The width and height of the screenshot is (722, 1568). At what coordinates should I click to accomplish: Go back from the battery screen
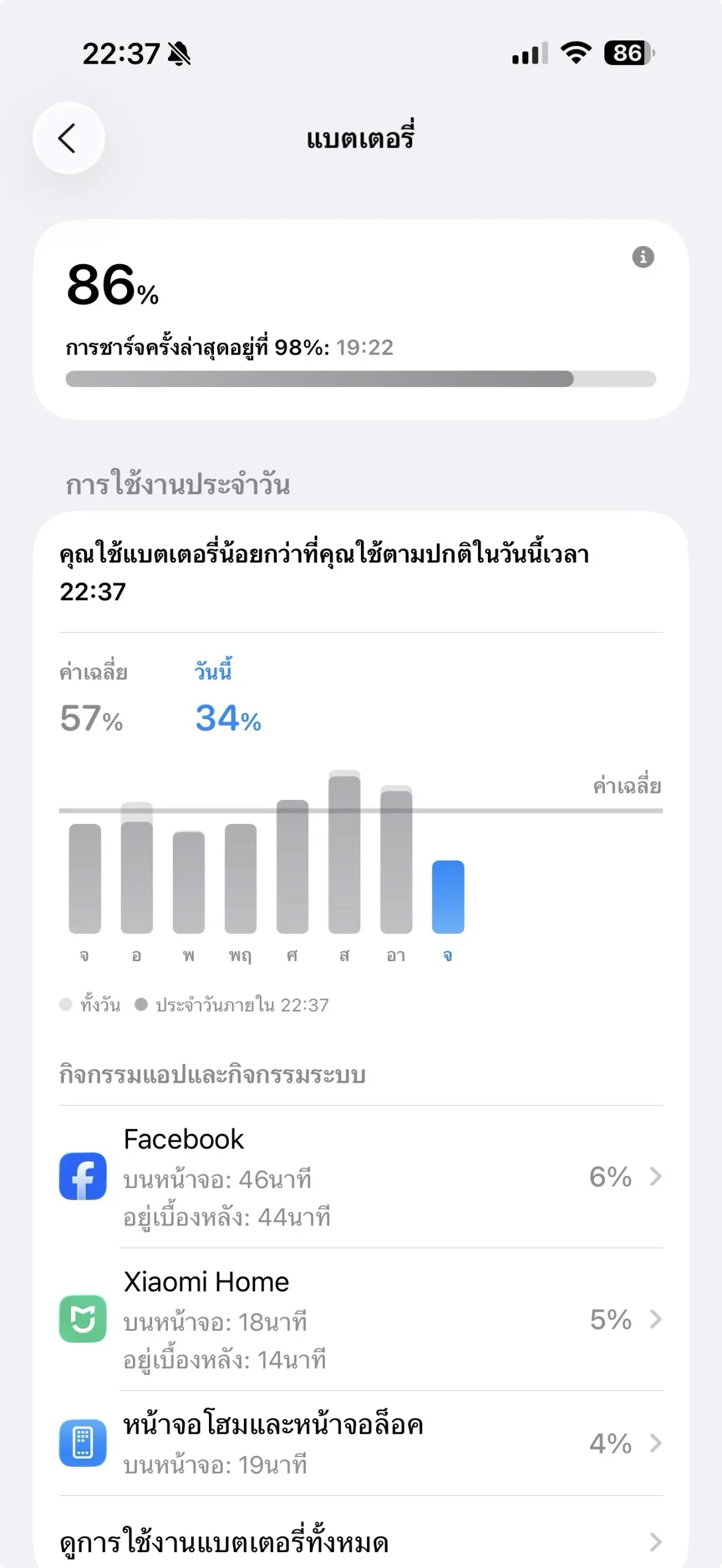tap(69, 138)
